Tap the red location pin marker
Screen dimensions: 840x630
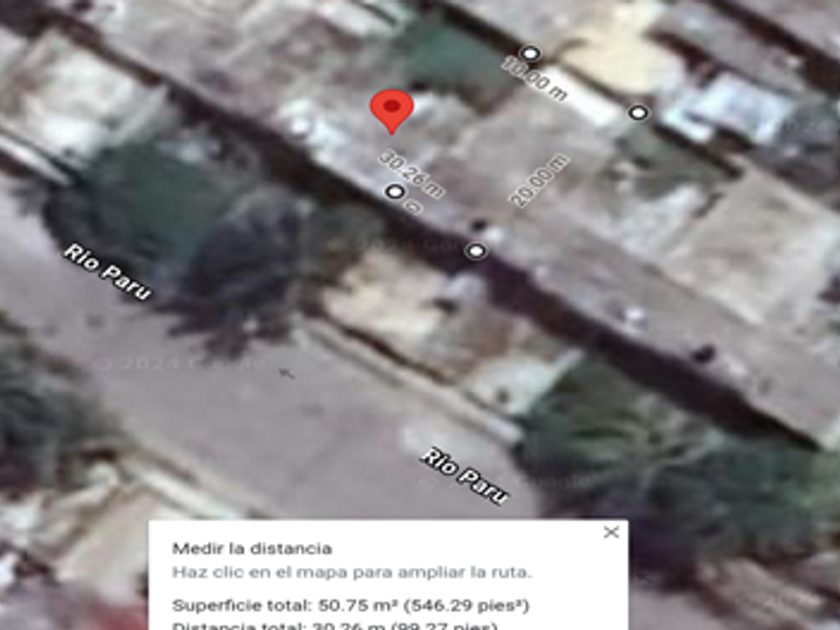pos(392,111)
